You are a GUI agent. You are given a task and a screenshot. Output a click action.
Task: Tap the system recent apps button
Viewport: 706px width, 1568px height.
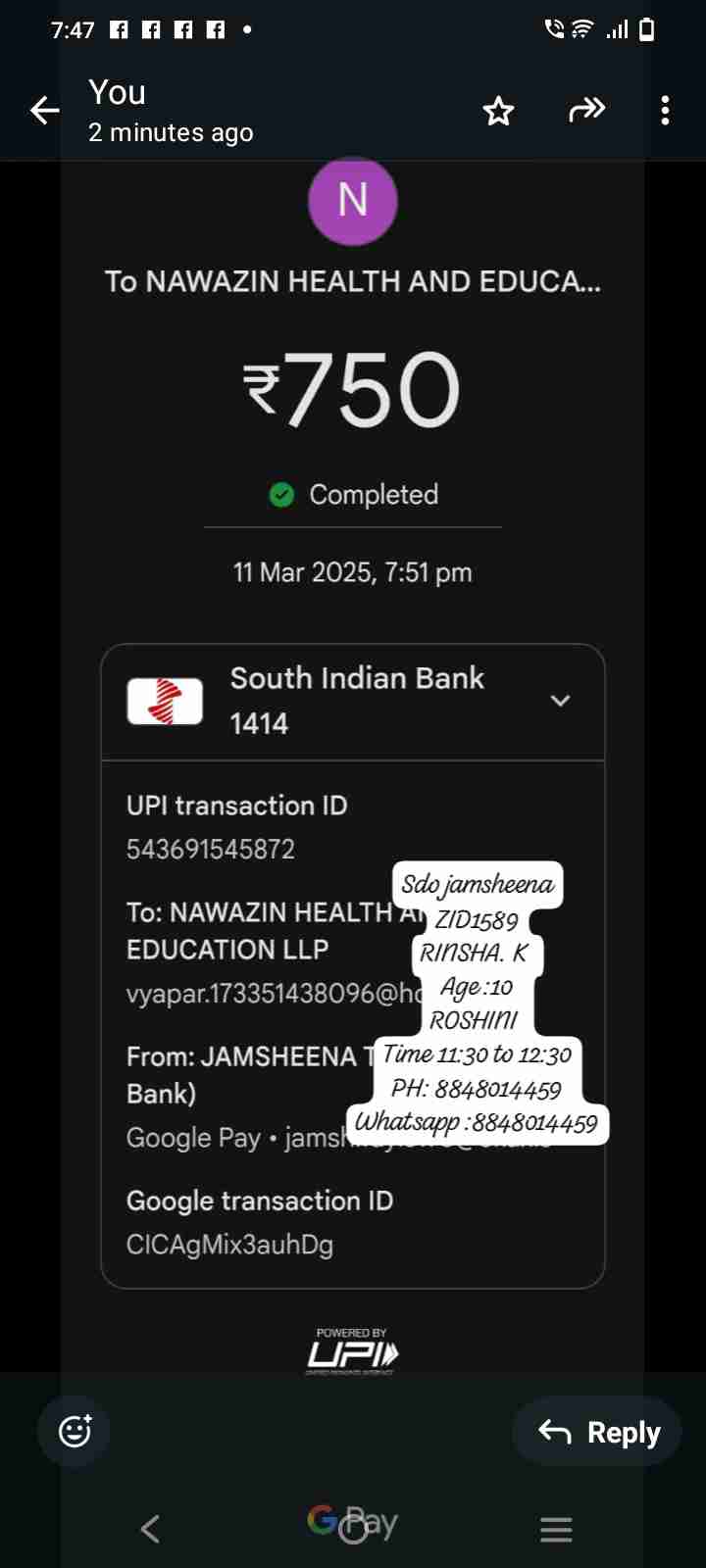pyautogui.click(x=556, y=1529)
